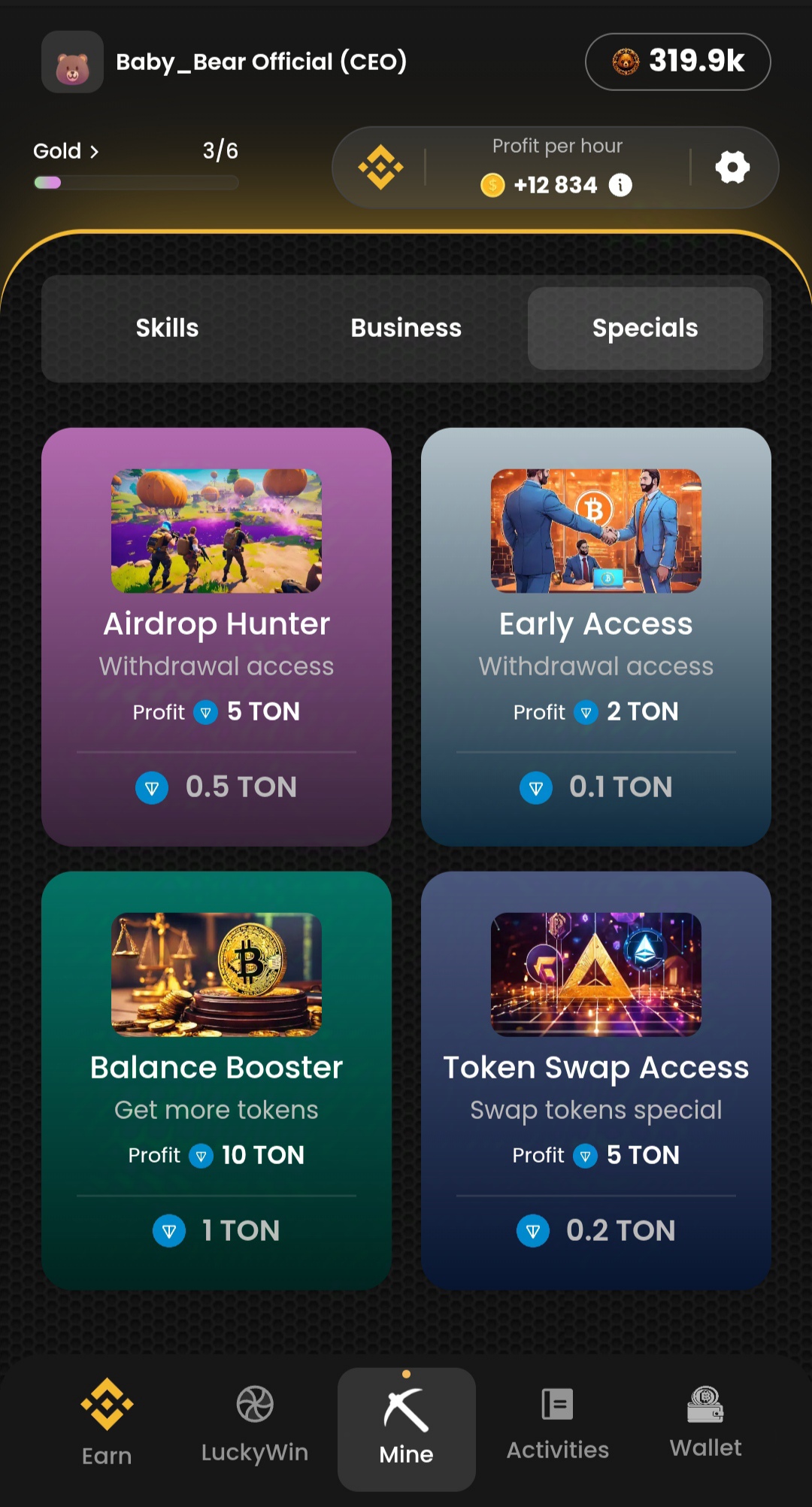Image resolution: width=812 pixels, height=1507 pixels.
Task: Open the Wallet icon
Action: [705, 1405]
